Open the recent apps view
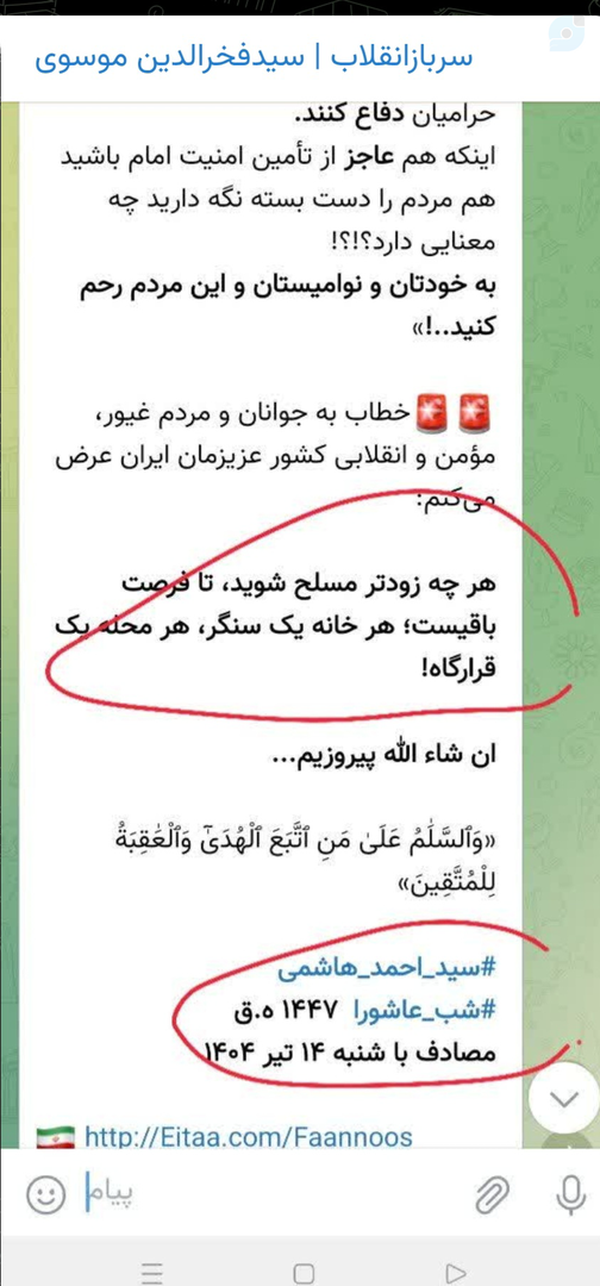The height and width of the screenshot is (1286, 600). coord(152,1272)
